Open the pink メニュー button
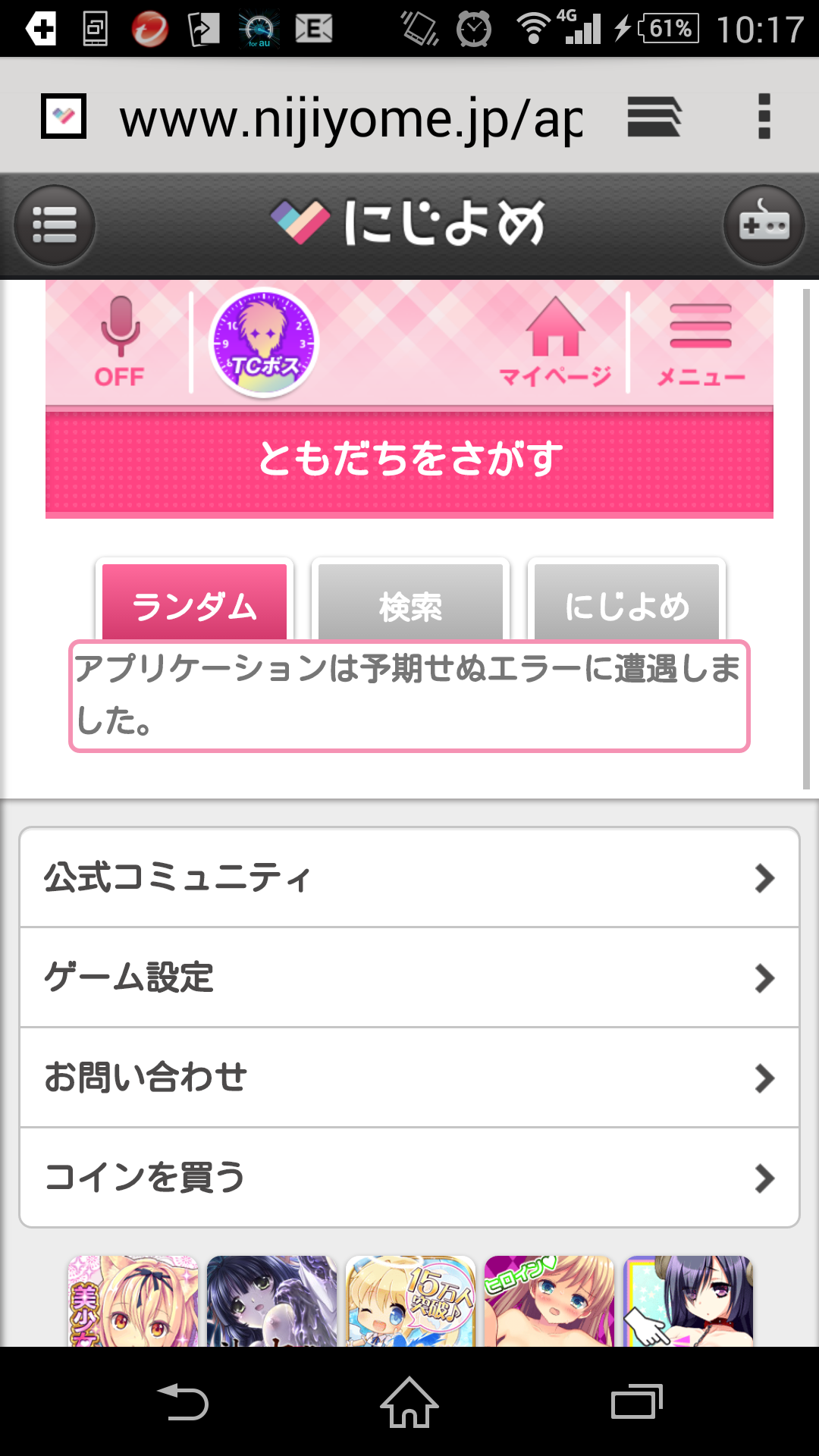Screen dimensions: 819x1456 point(701,343)
